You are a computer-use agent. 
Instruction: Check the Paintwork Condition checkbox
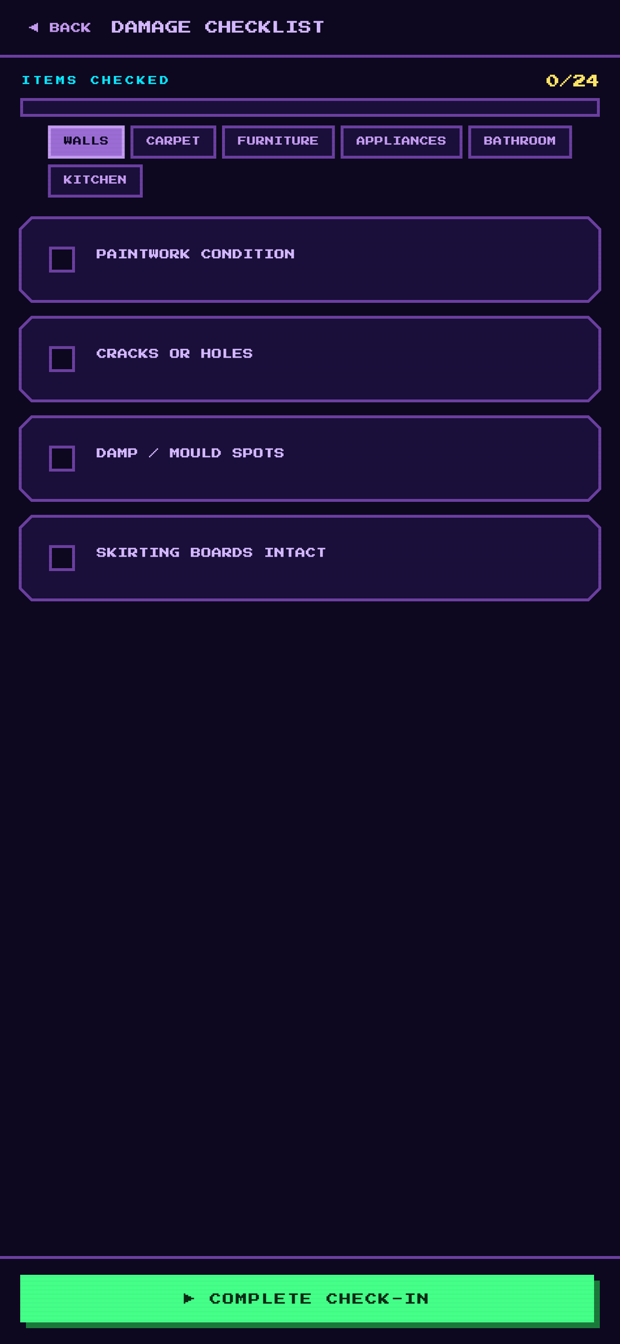[62, 260]
